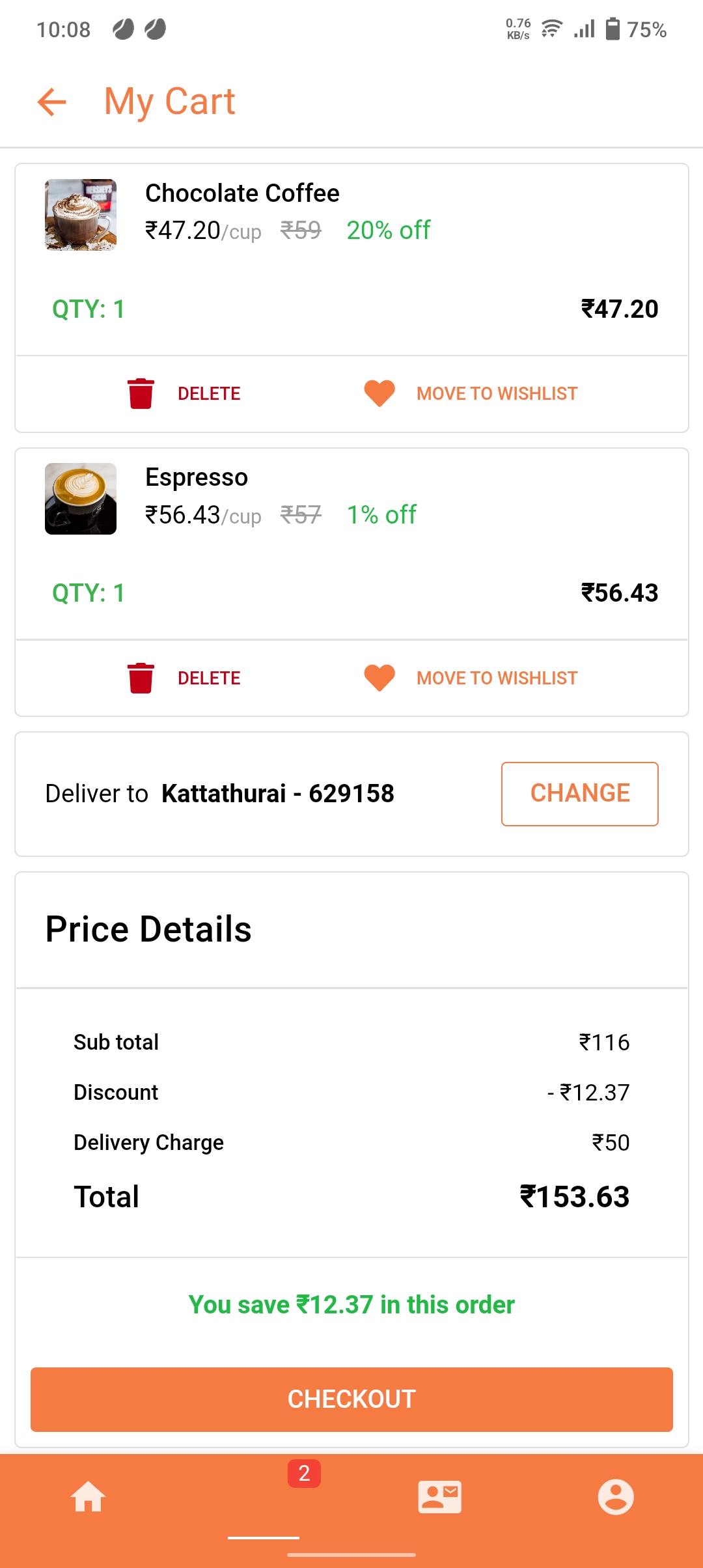The height and width of the screenshot is (1568, 703).
Task: Delete Espresso from cart
Action: (184, 678)
